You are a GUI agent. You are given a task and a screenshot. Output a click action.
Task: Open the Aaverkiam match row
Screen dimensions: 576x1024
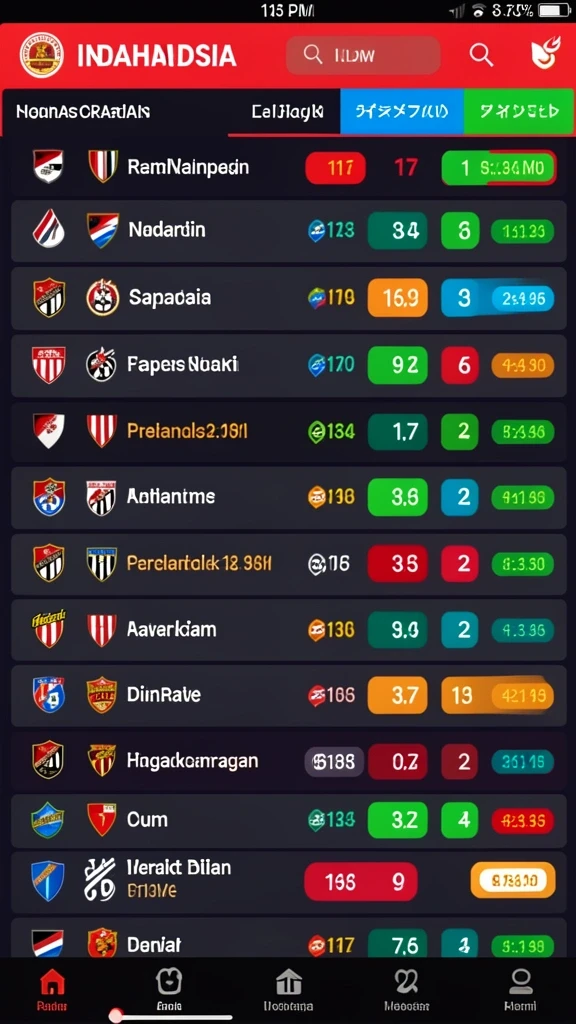coord(289,630)
